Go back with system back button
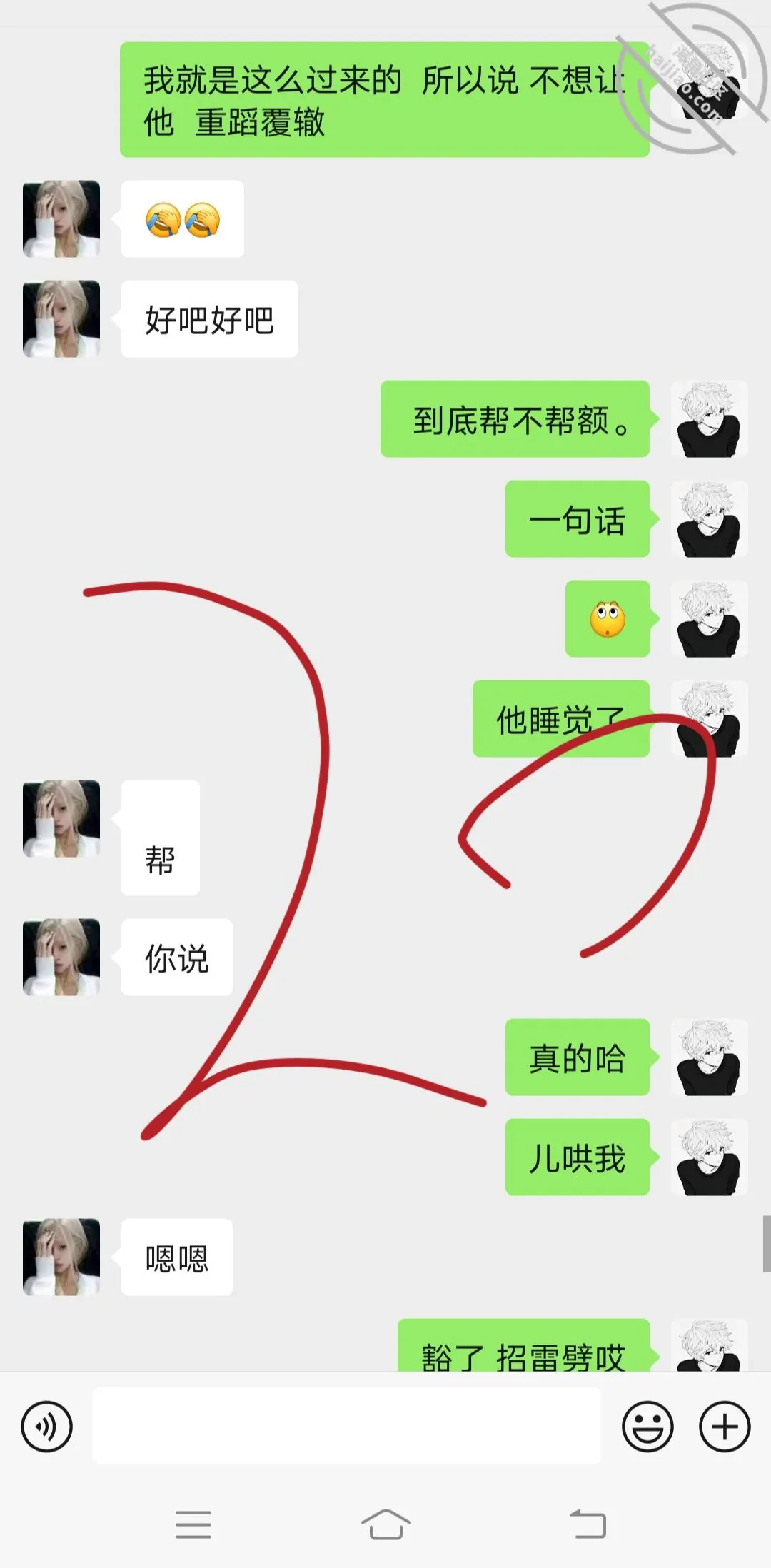The height and width of the screenshot is (1568, 771). coord(588,1524)
